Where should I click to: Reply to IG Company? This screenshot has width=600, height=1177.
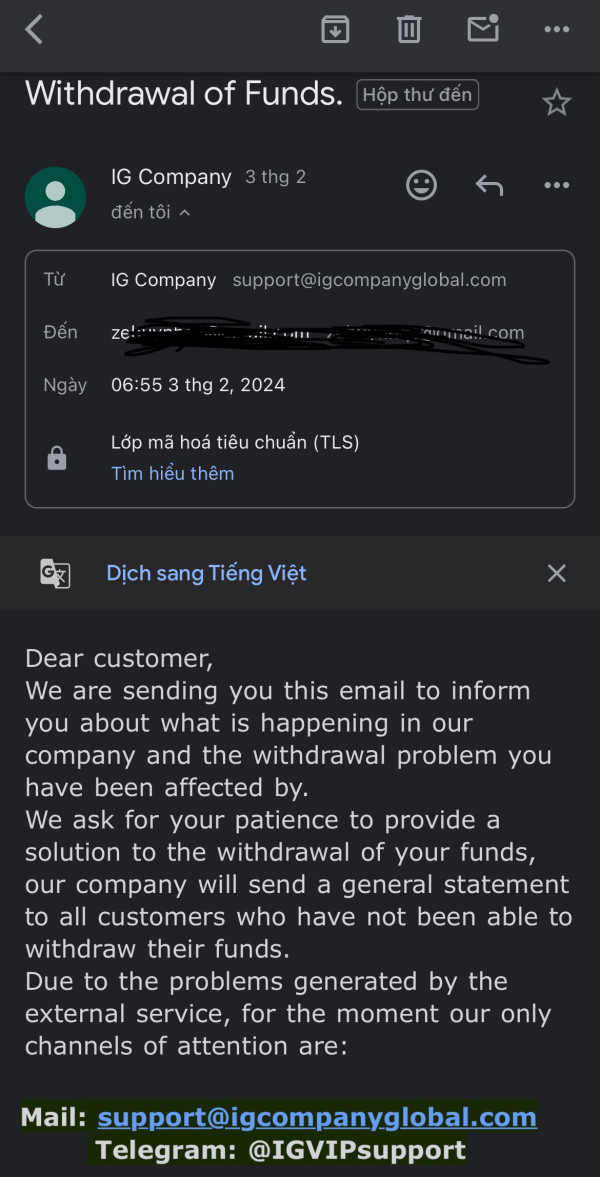point(489,185)
